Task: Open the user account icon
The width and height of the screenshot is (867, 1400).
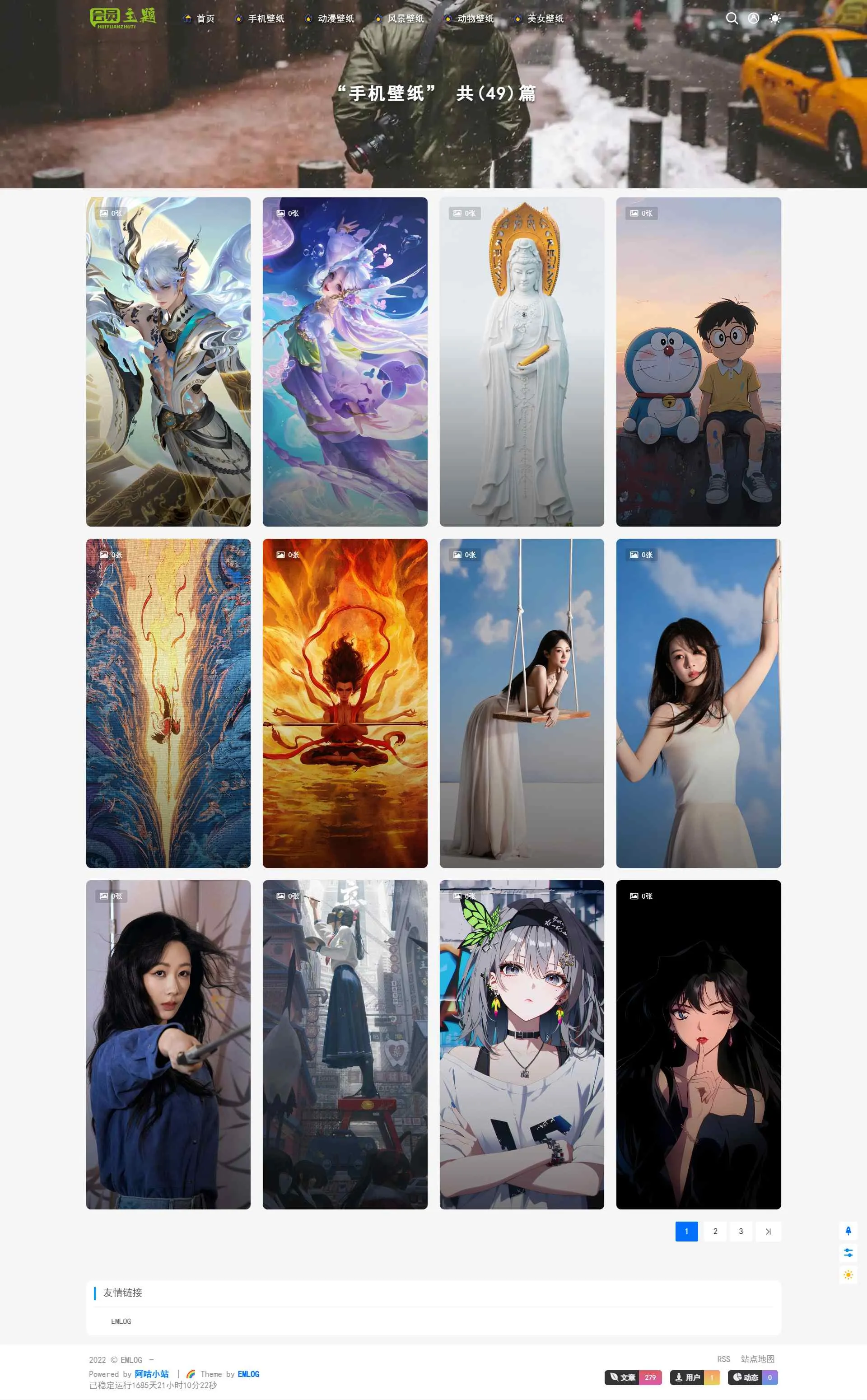Action: 754,19
